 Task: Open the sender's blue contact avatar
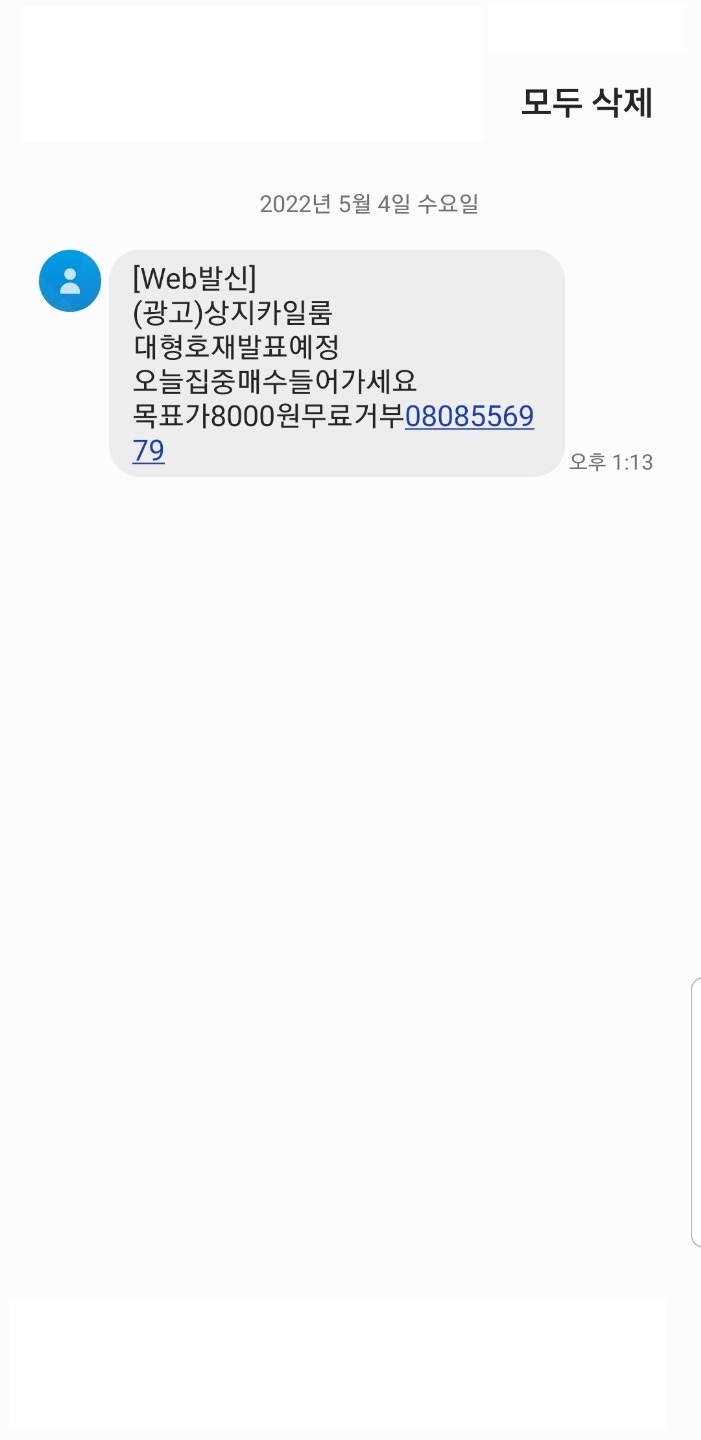tap(70, 281)
